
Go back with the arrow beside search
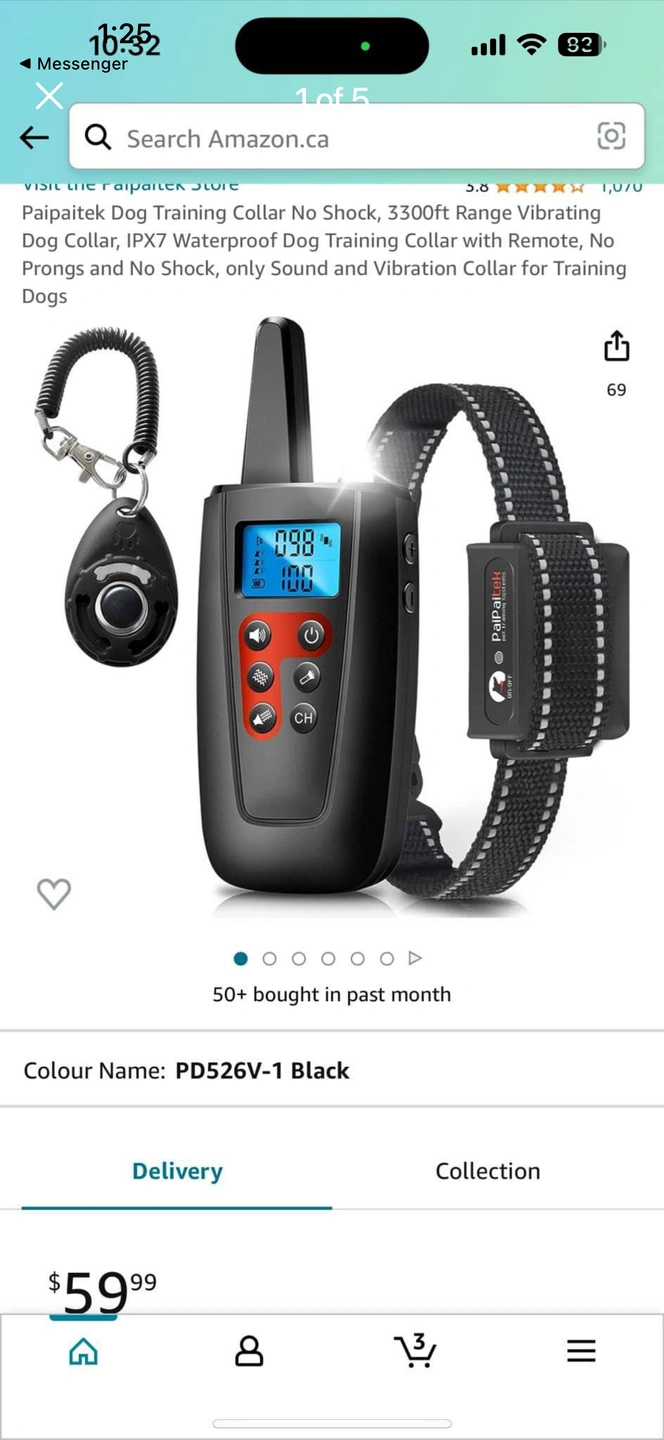click(x=34, y=138)
